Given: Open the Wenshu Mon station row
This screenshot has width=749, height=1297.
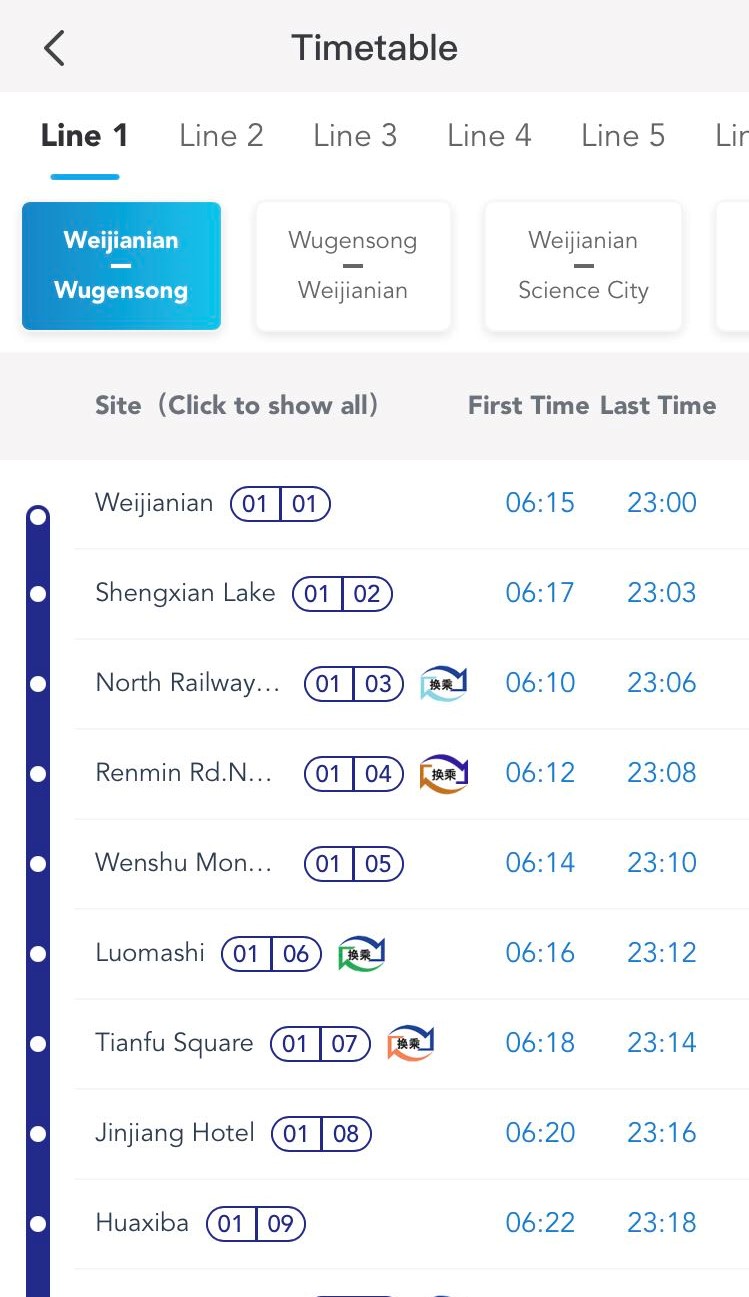Looking at the screenshot, I should (x=411, y=864).
